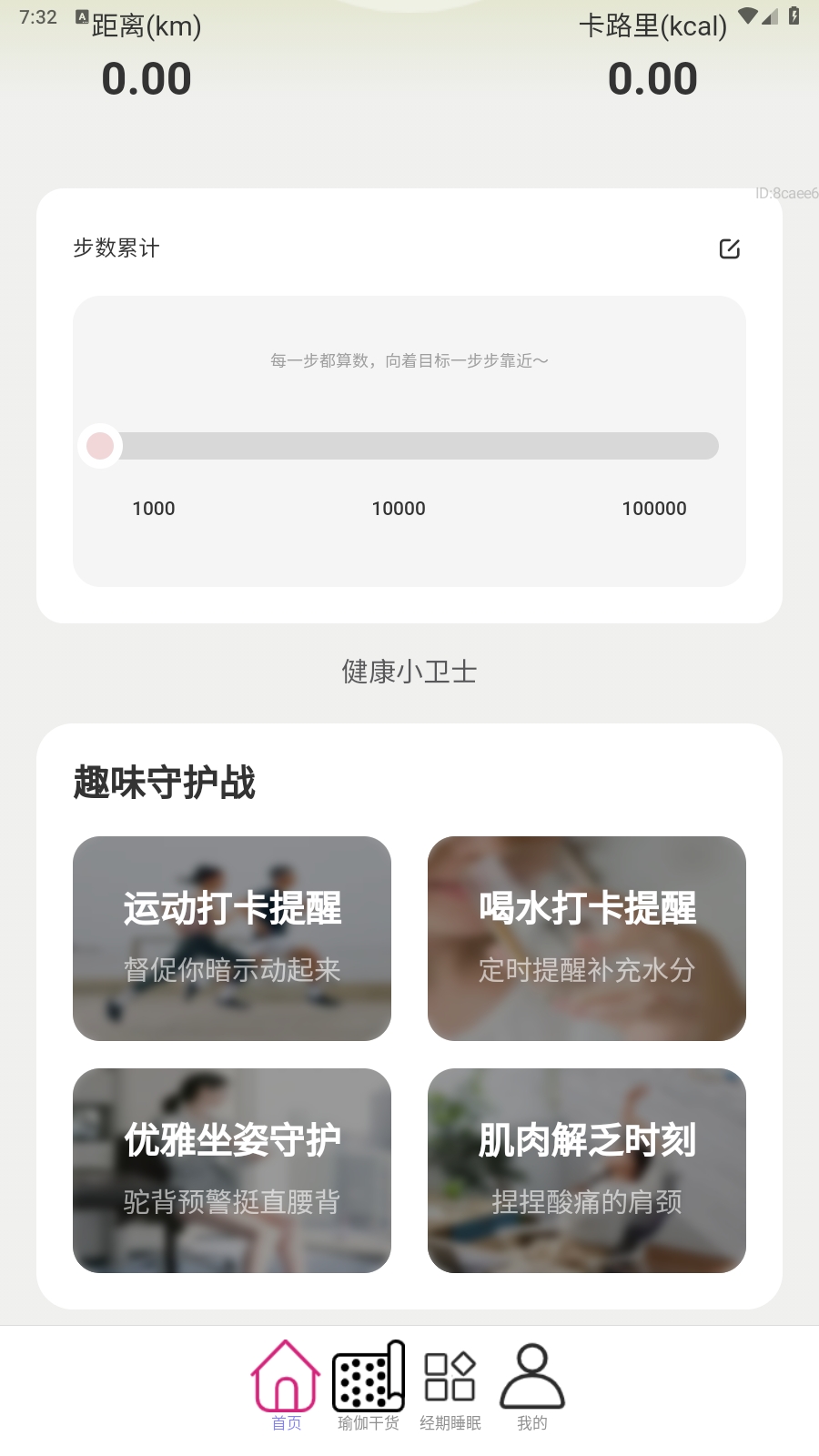Viewport: 819px width, 1456px height.
Task: Open the 运动打卡提醒 exercise reminder card
Action: 232,938
